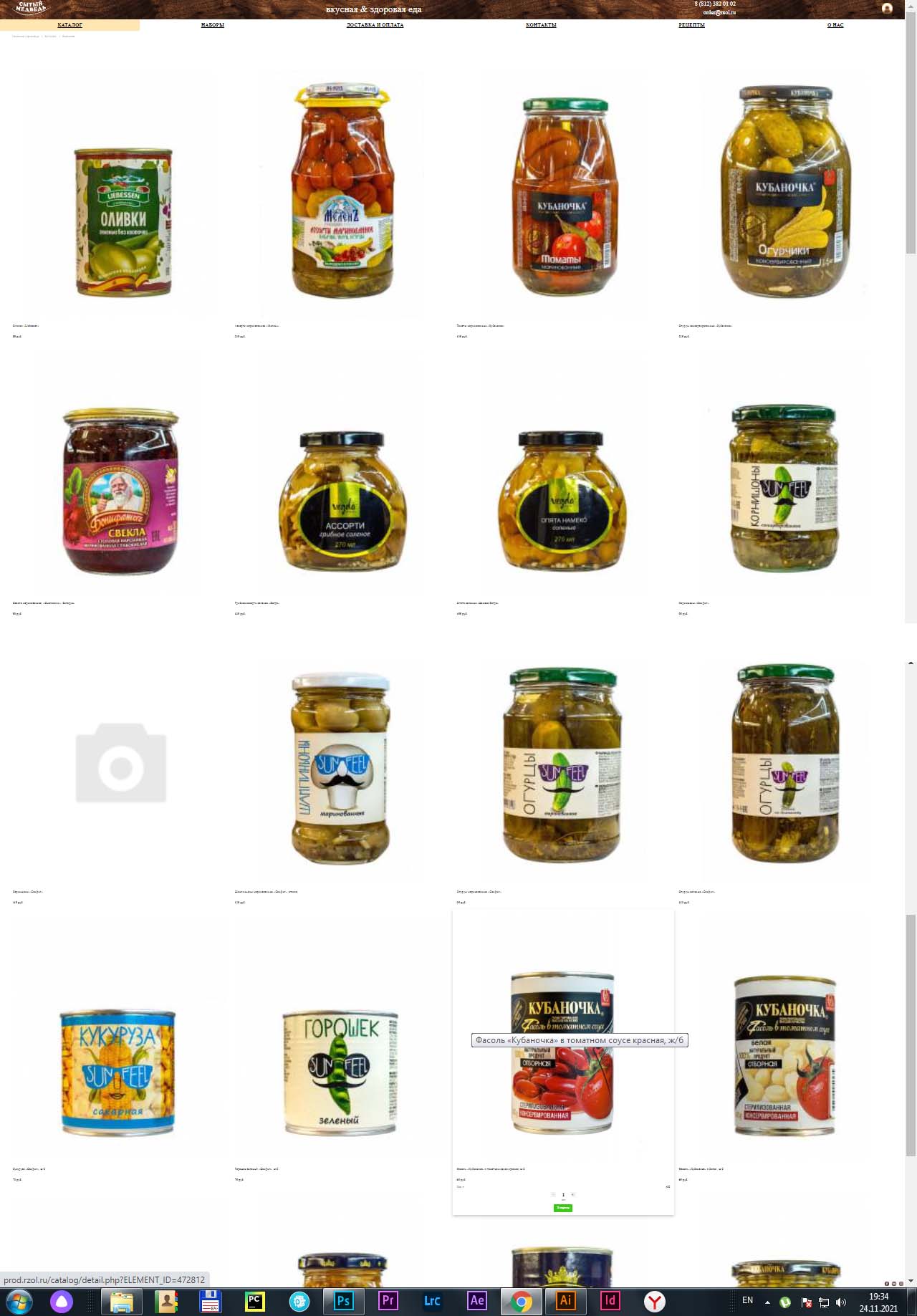Image resolution: width=917 pixels, height=1316 pixels.
Task: Open the Рецепты section
Action: pyautogui.click(x=691, y=25)
